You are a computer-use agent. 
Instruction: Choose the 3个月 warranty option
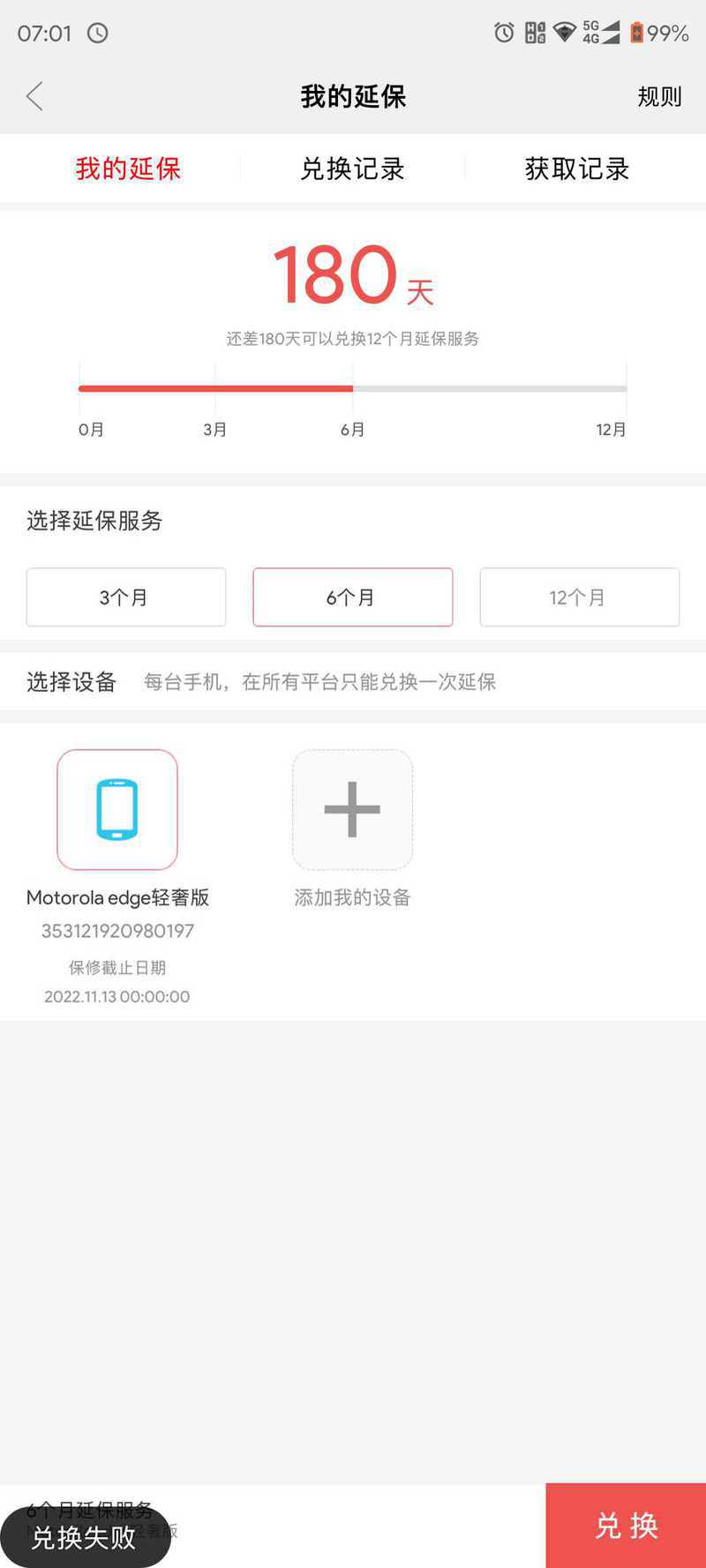126,597
